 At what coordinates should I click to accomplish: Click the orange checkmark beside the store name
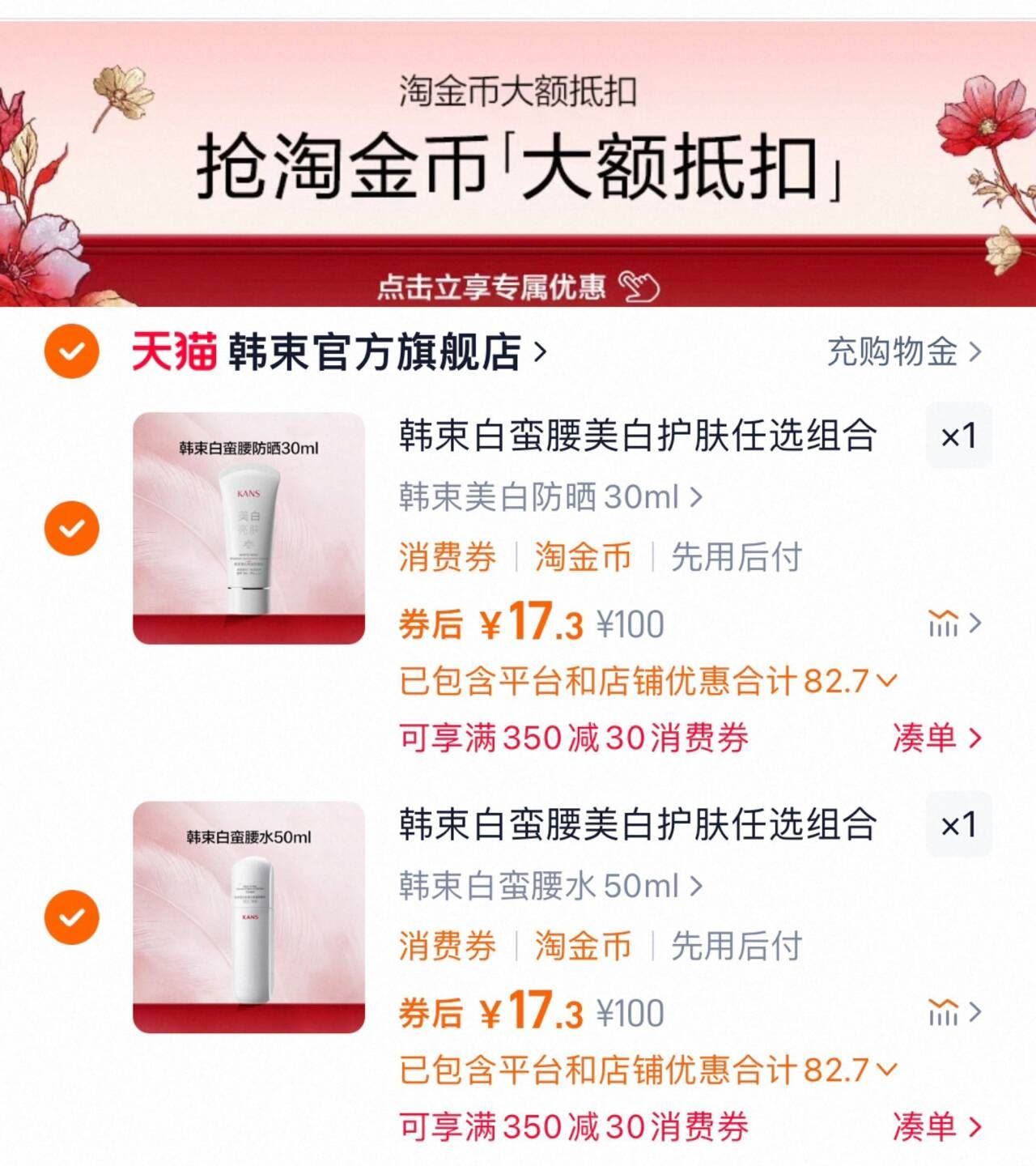pyautogui.click(x=72, y=350)
